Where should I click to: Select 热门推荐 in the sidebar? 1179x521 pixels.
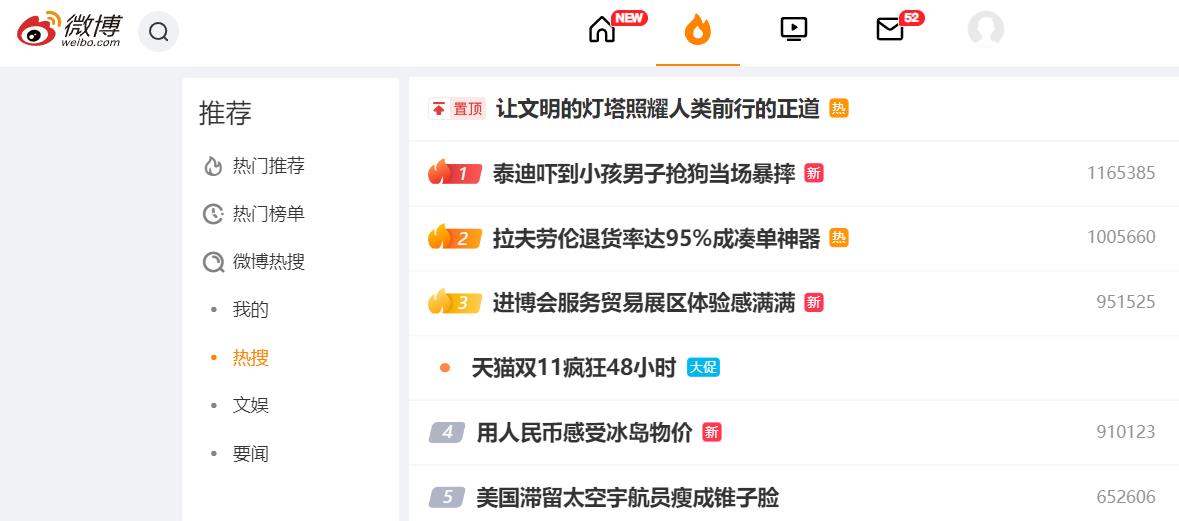[x=268, y=165]
